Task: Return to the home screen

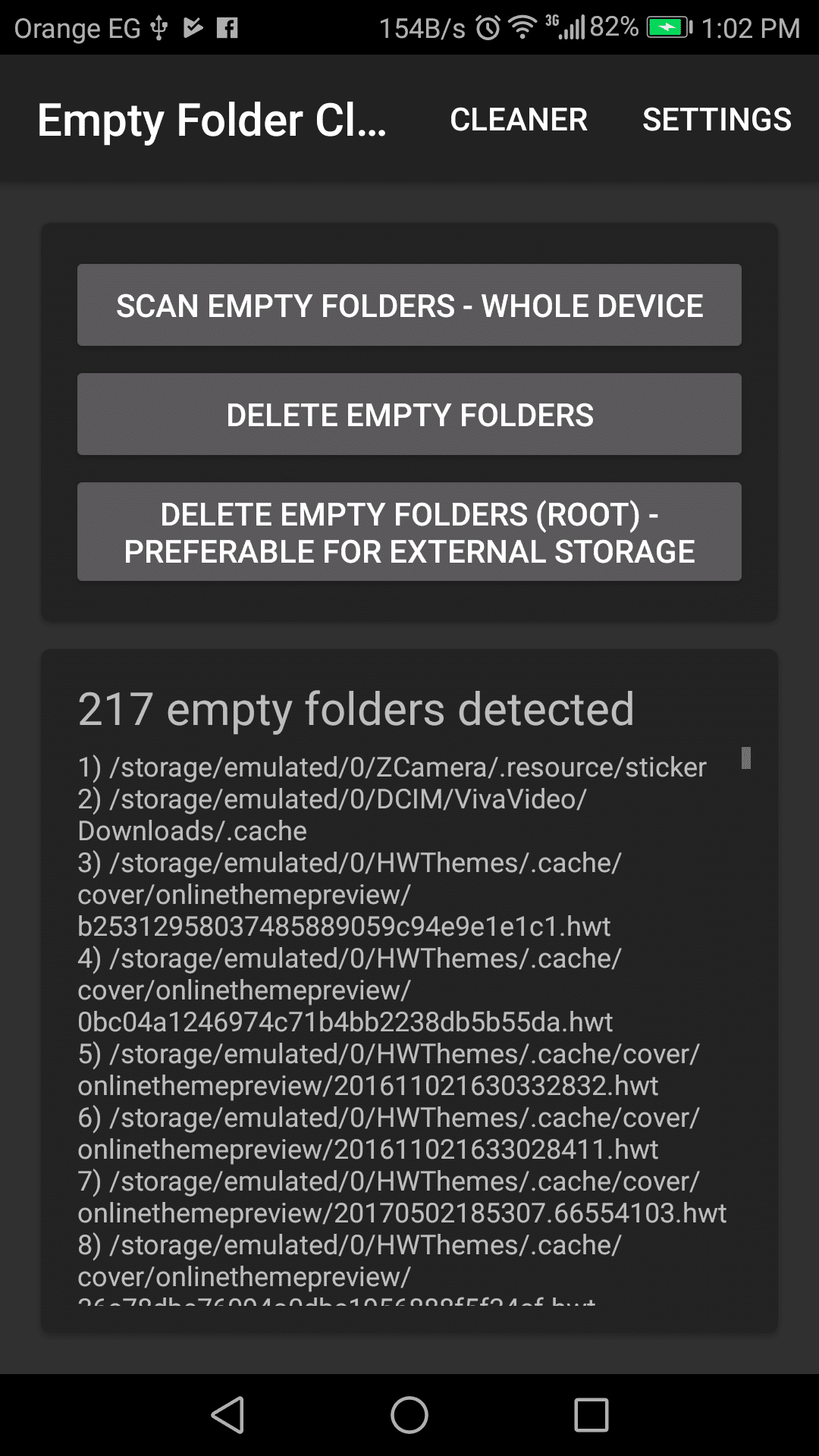Action: coord(409,1415)
